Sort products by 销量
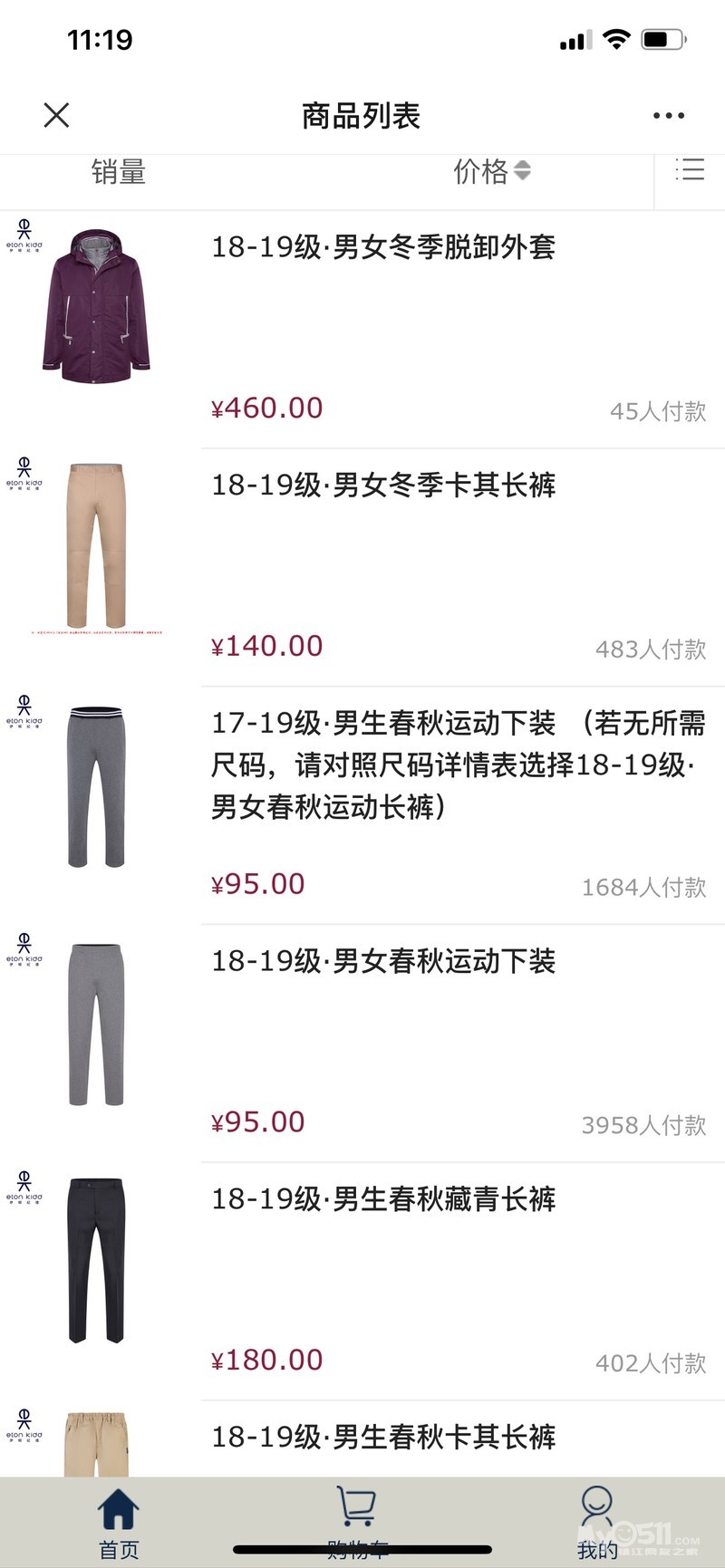This screenshot has width=725, height=1568. (119, 172)
